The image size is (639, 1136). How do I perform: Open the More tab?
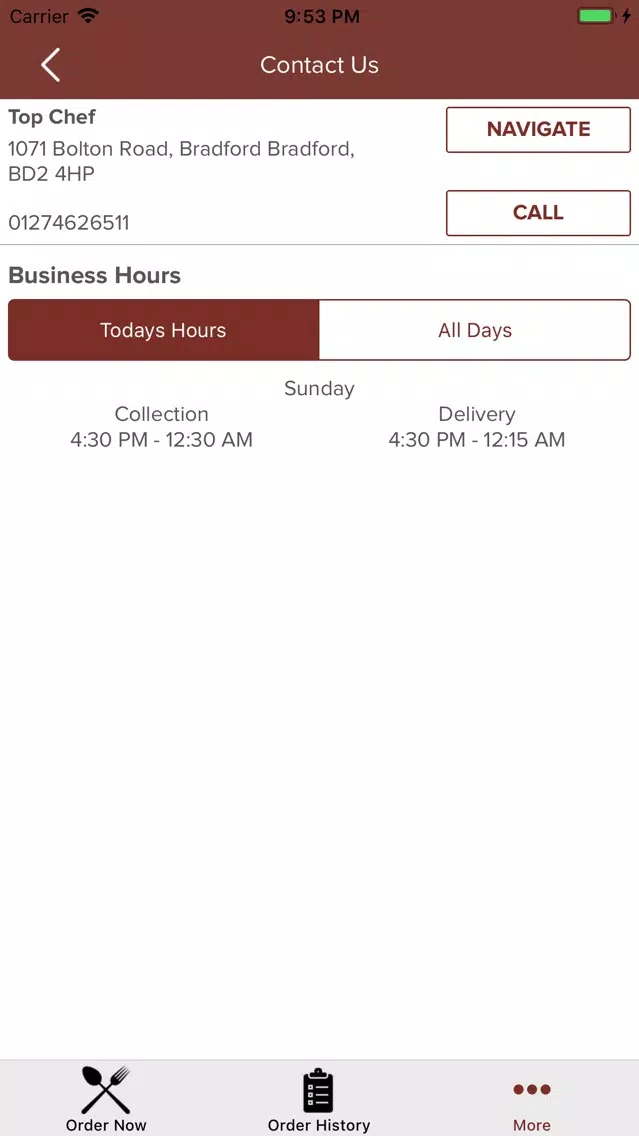(532, 1106)
